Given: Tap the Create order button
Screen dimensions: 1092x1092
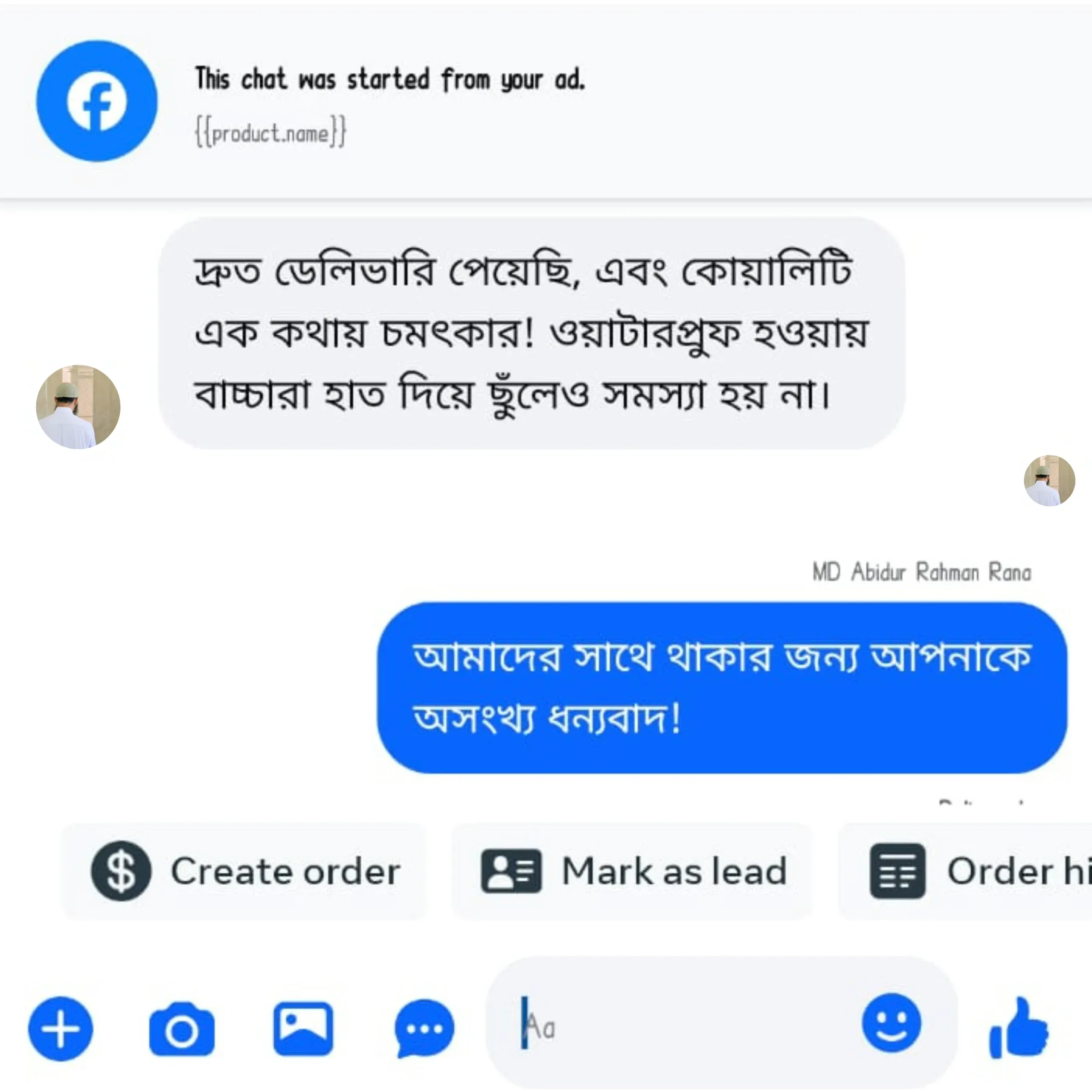Looking at the screenshot, I should coord(244,871).
